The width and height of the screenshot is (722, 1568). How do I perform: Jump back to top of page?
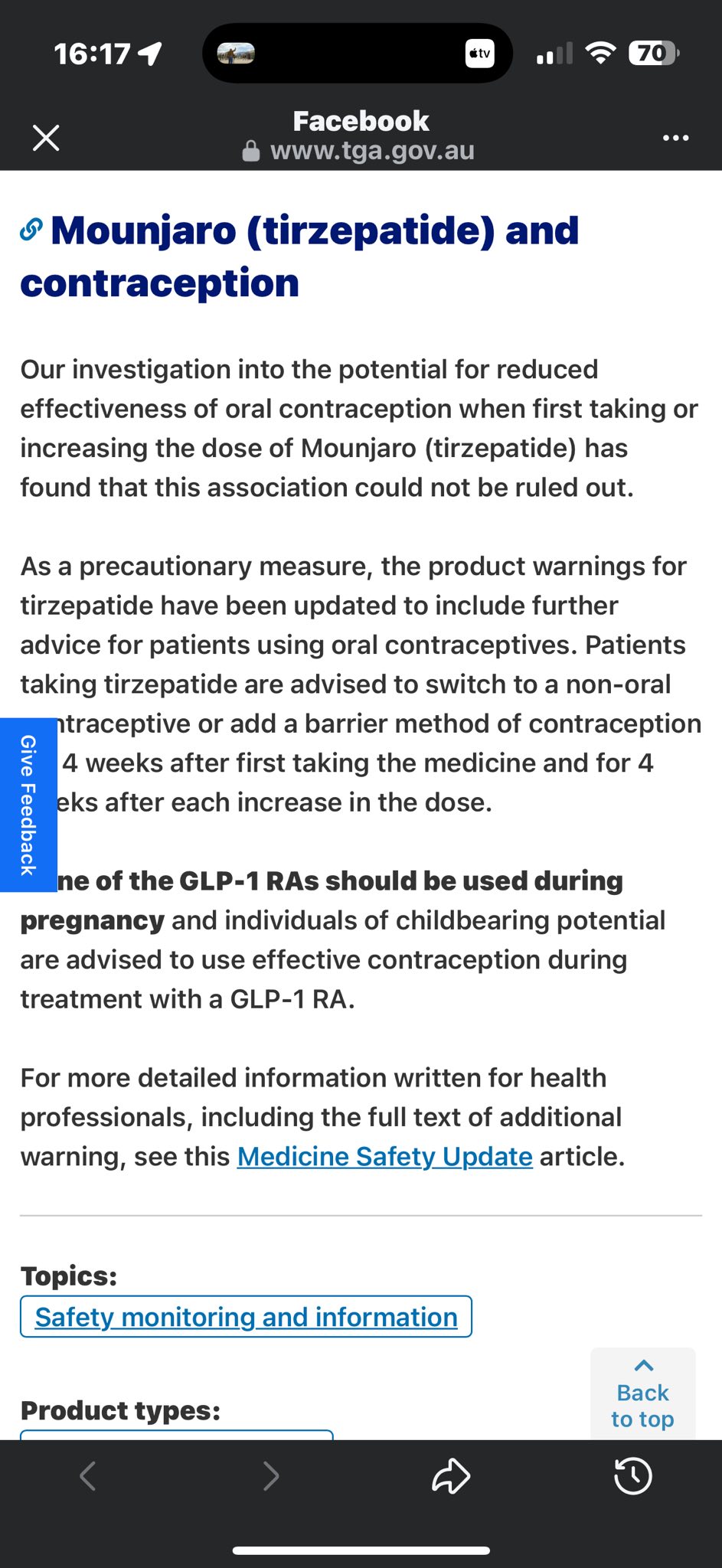click(643, 1393)
